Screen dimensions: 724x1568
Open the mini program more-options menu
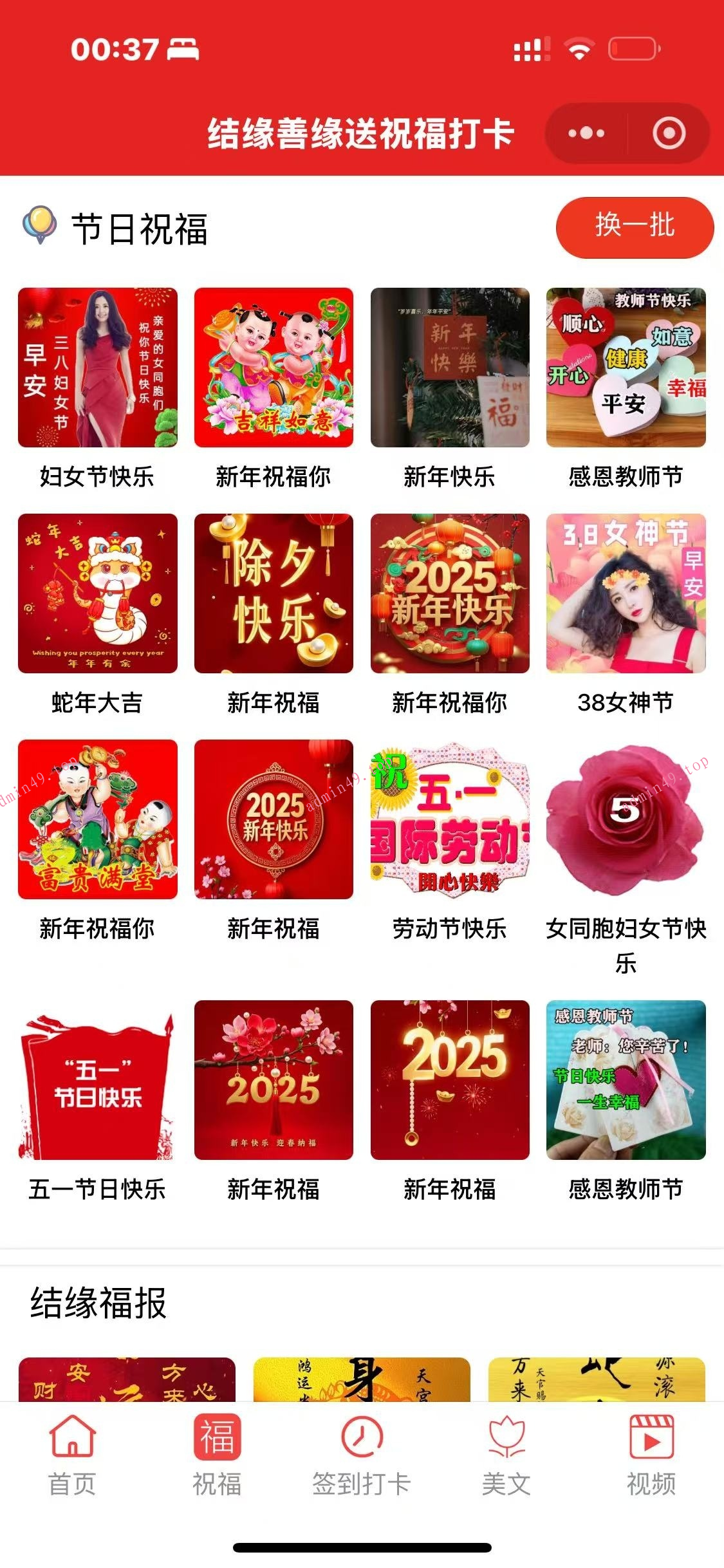tap(586, 133)
